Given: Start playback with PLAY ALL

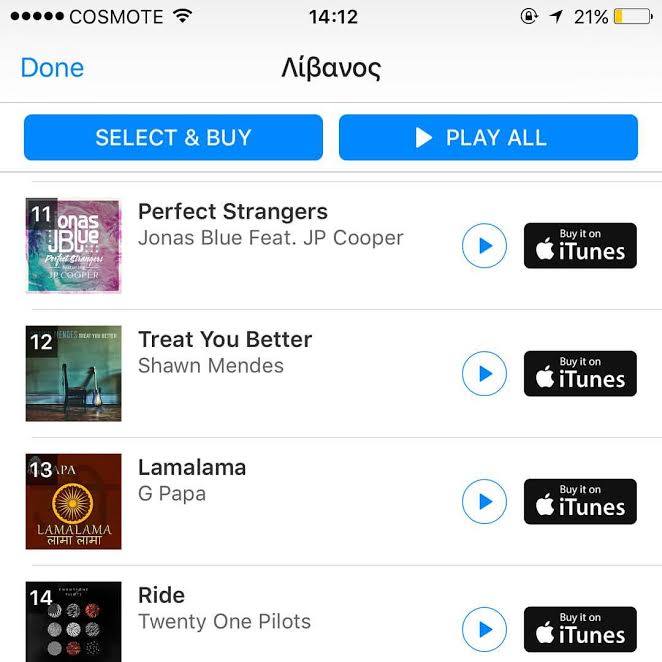Looking at the screenshot, I should tap(488, 138).
